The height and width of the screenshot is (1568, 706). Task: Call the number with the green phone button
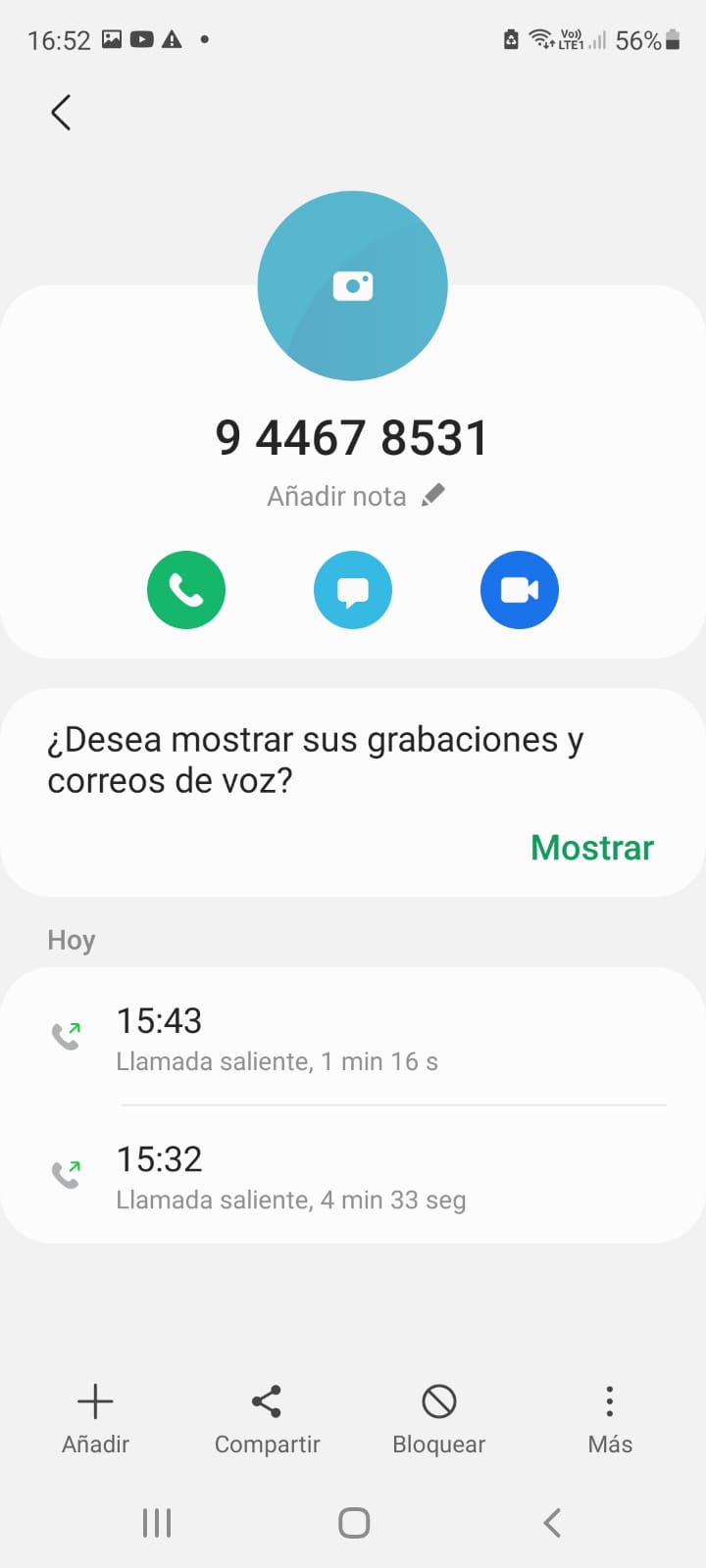(186, 590)
